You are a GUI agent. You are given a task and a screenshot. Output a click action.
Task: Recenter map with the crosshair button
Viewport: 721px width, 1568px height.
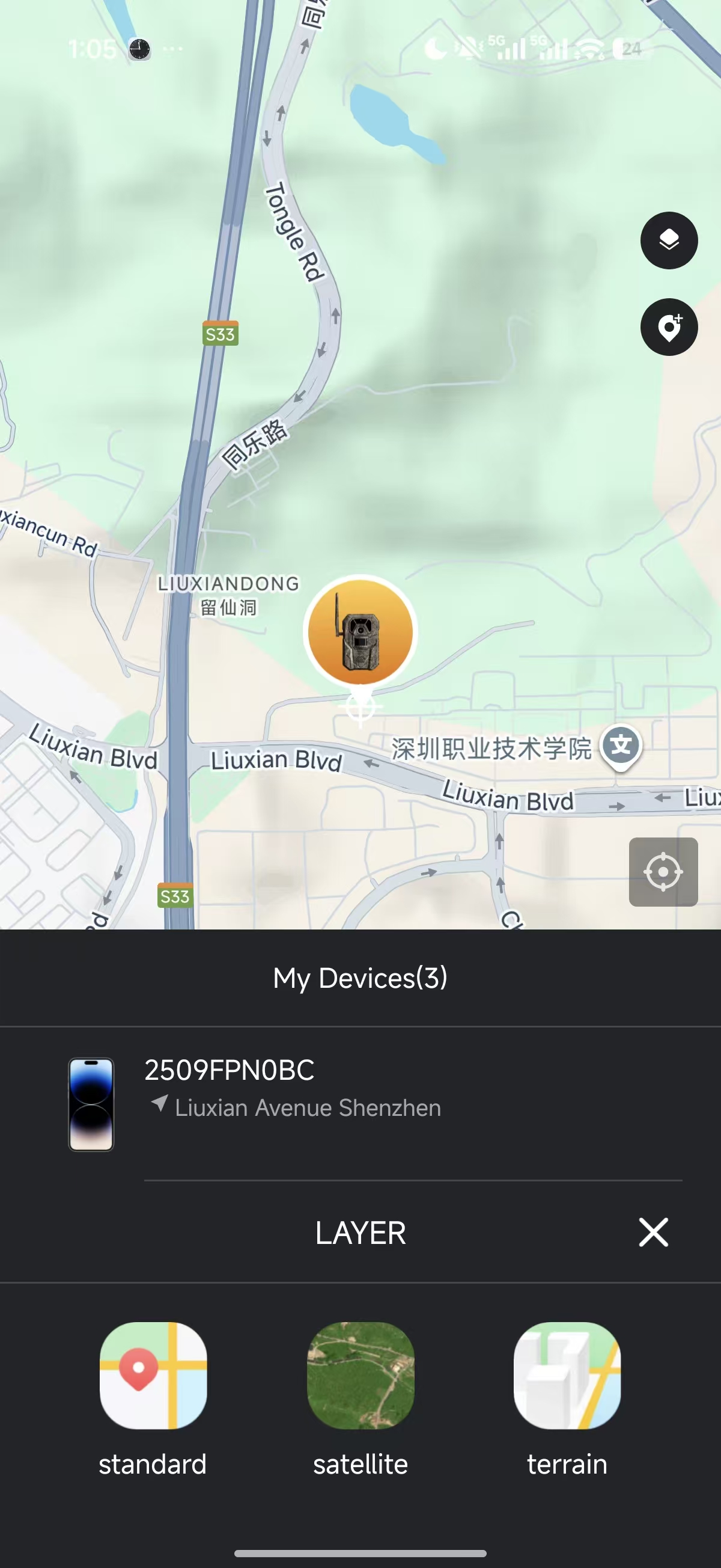click(x=663, y=872)
